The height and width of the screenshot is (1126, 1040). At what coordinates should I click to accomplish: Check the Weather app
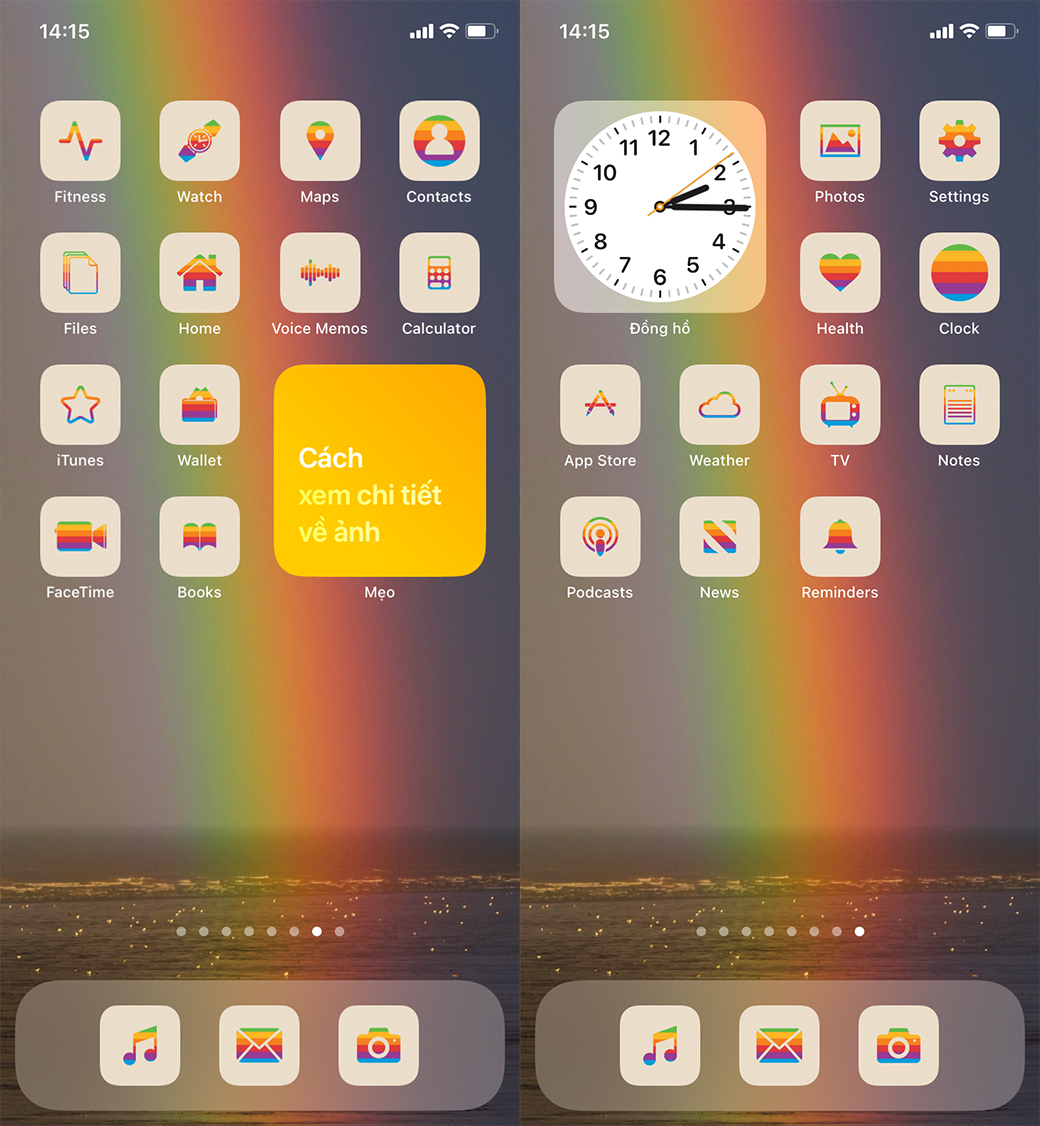tap(720, 405)
